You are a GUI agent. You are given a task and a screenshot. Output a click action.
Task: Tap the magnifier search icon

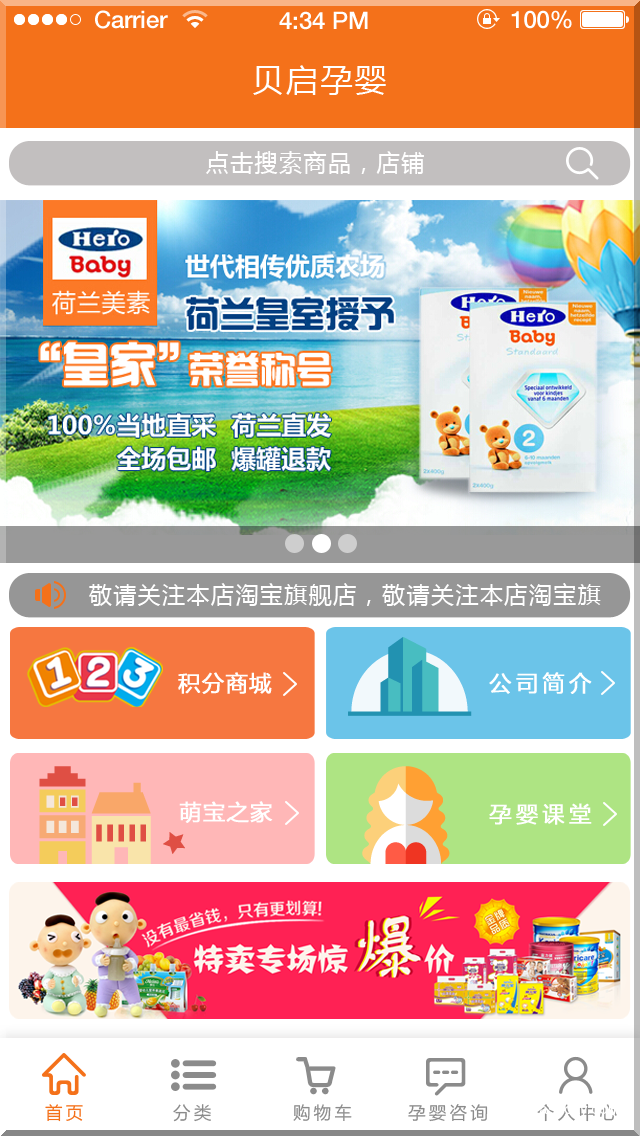tap(581, 163)
